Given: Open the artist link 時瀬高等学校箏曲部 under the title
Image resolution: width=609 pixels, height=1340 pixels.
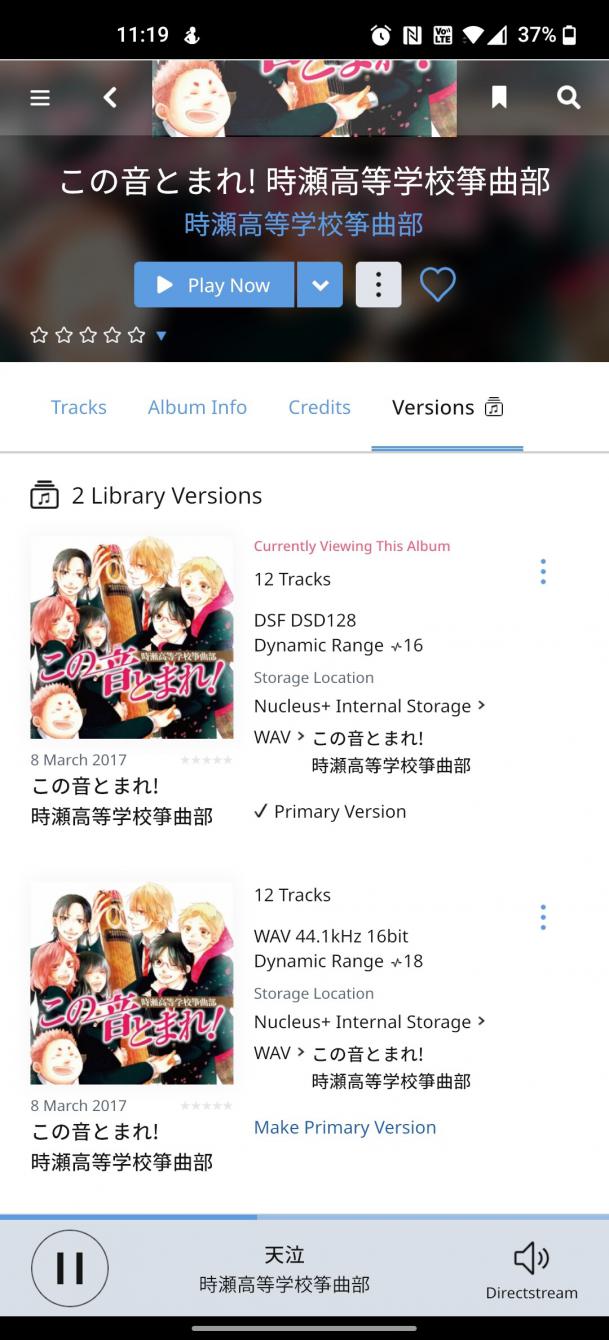Looking at the screenshot, I should 304,224.
